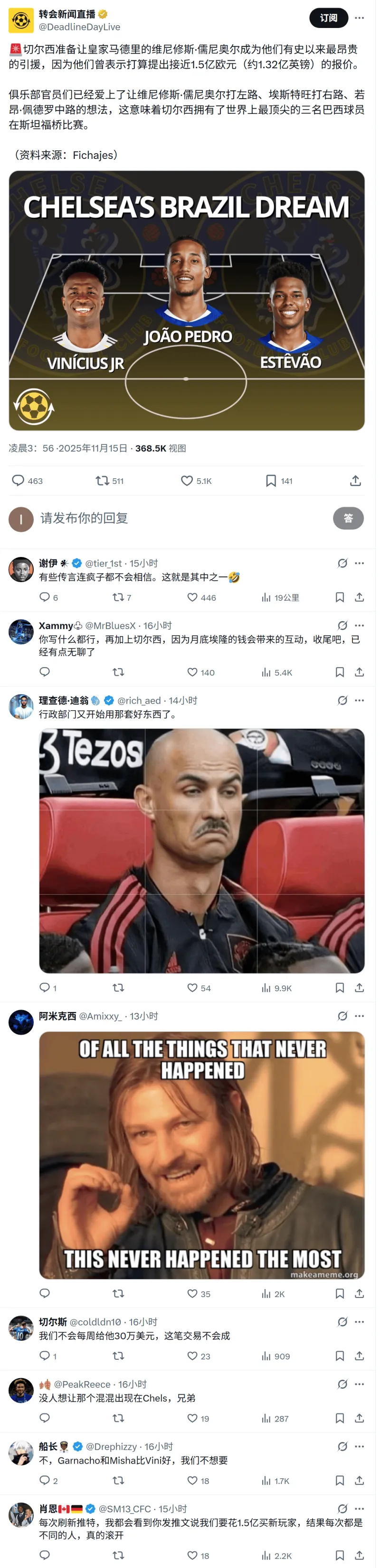Image resolution: width=380 pixels, height=1568 pixels.
Task: Share the main post by 转会新闻直播
Action: pyautogui.click(x=356, y=481)
